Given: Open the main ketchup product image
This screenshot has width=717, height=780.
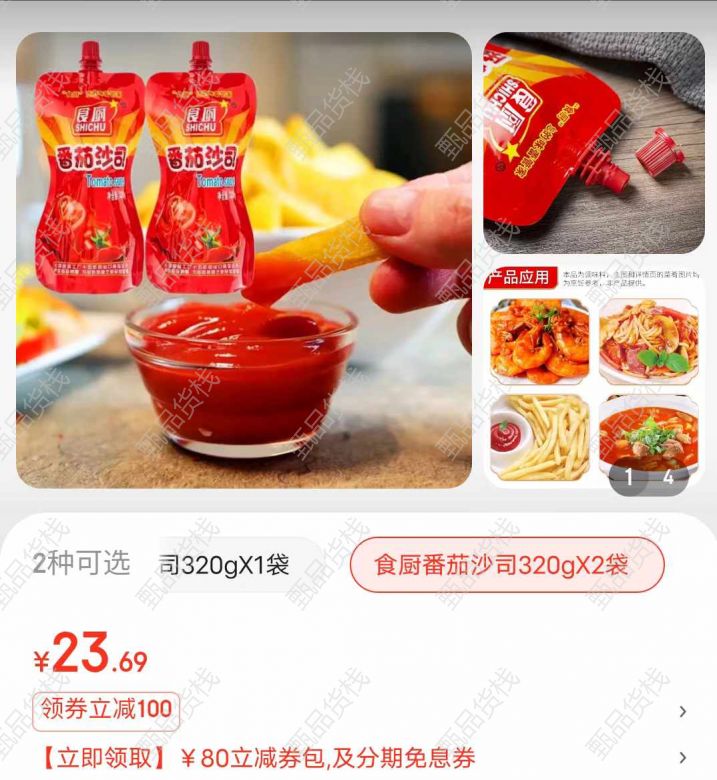Looking at the screenshot, I should click(x=243, y=260).
